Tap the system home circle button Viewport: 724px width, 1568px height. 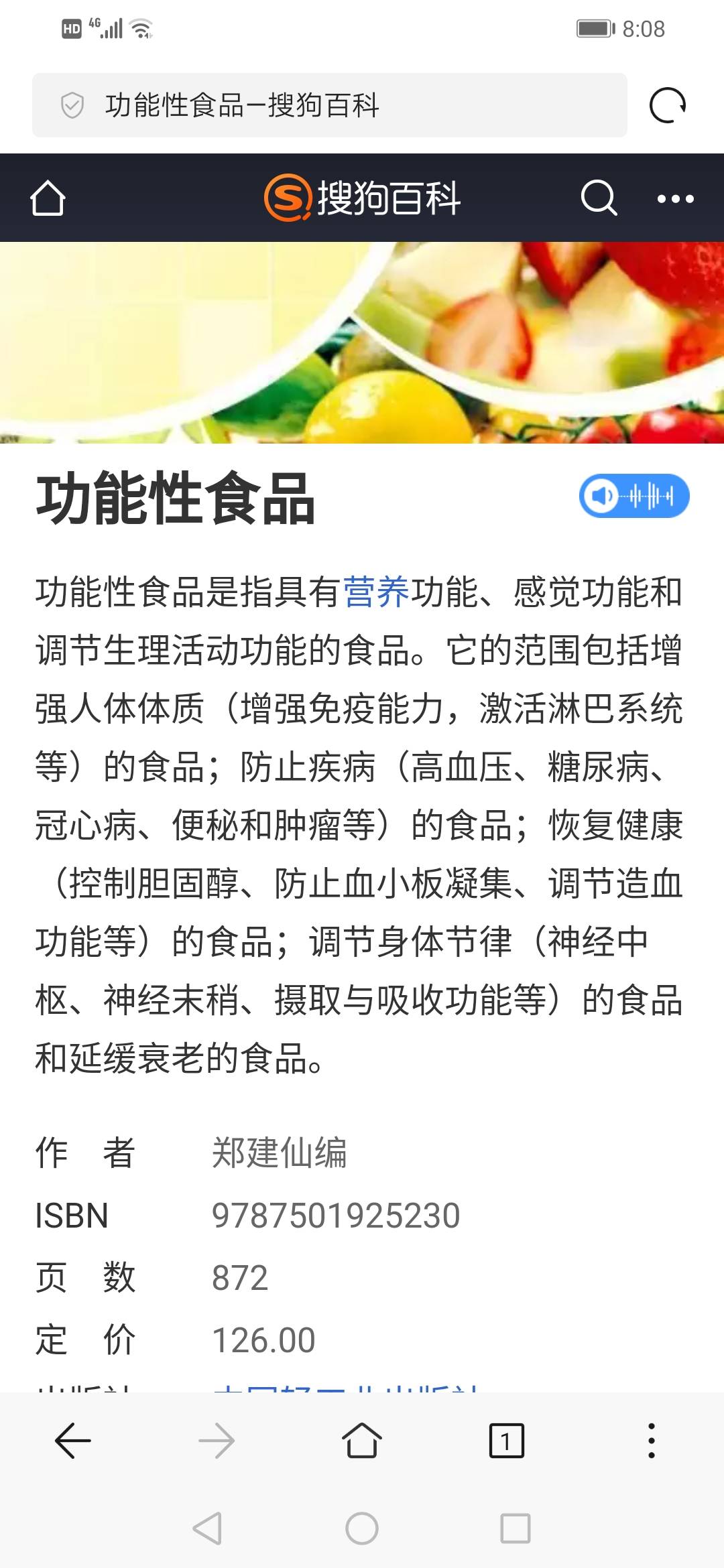coord(362,1528)
